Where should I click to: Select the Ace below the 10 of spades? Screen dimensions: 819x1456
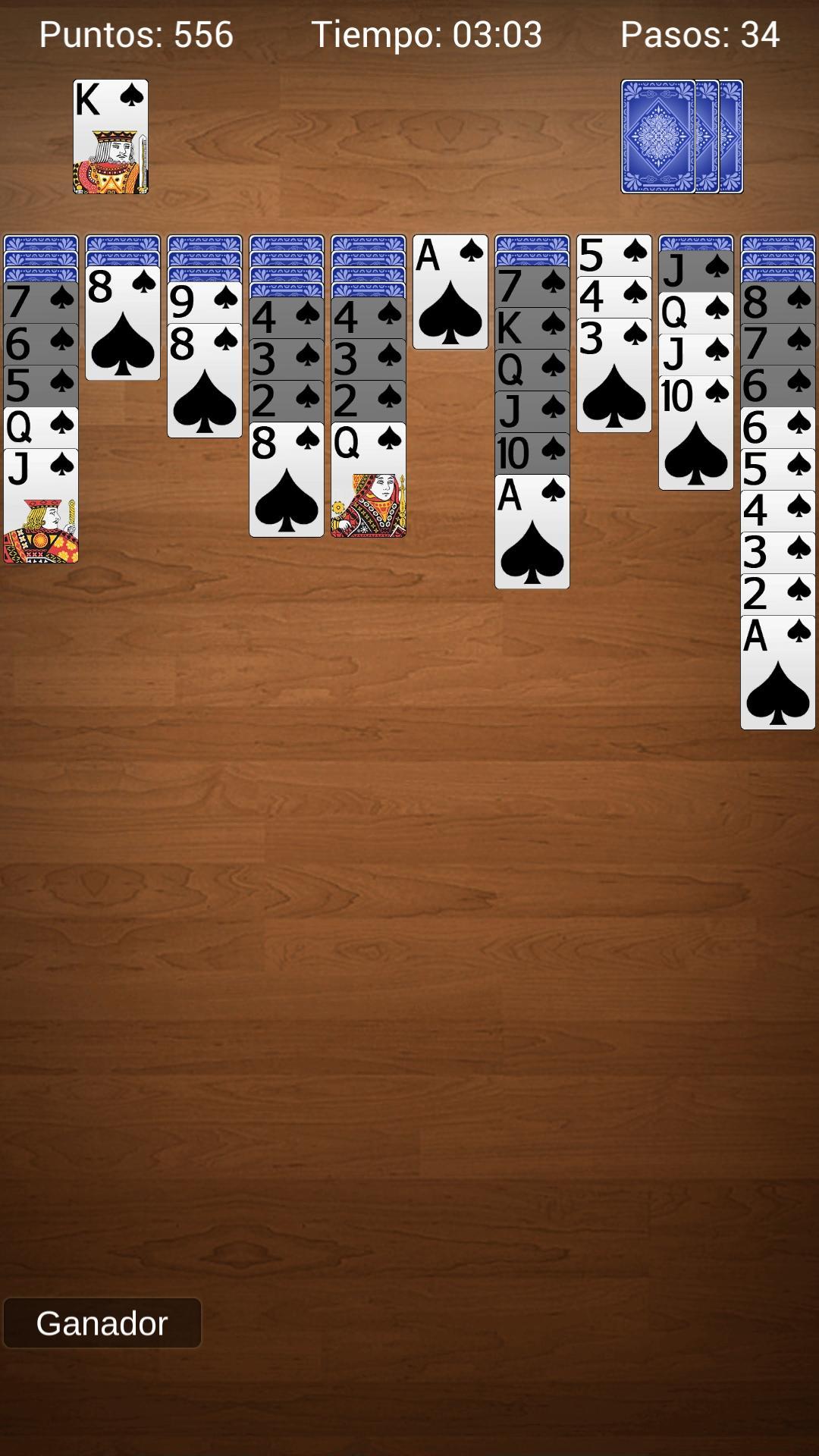tap(532, 532)
